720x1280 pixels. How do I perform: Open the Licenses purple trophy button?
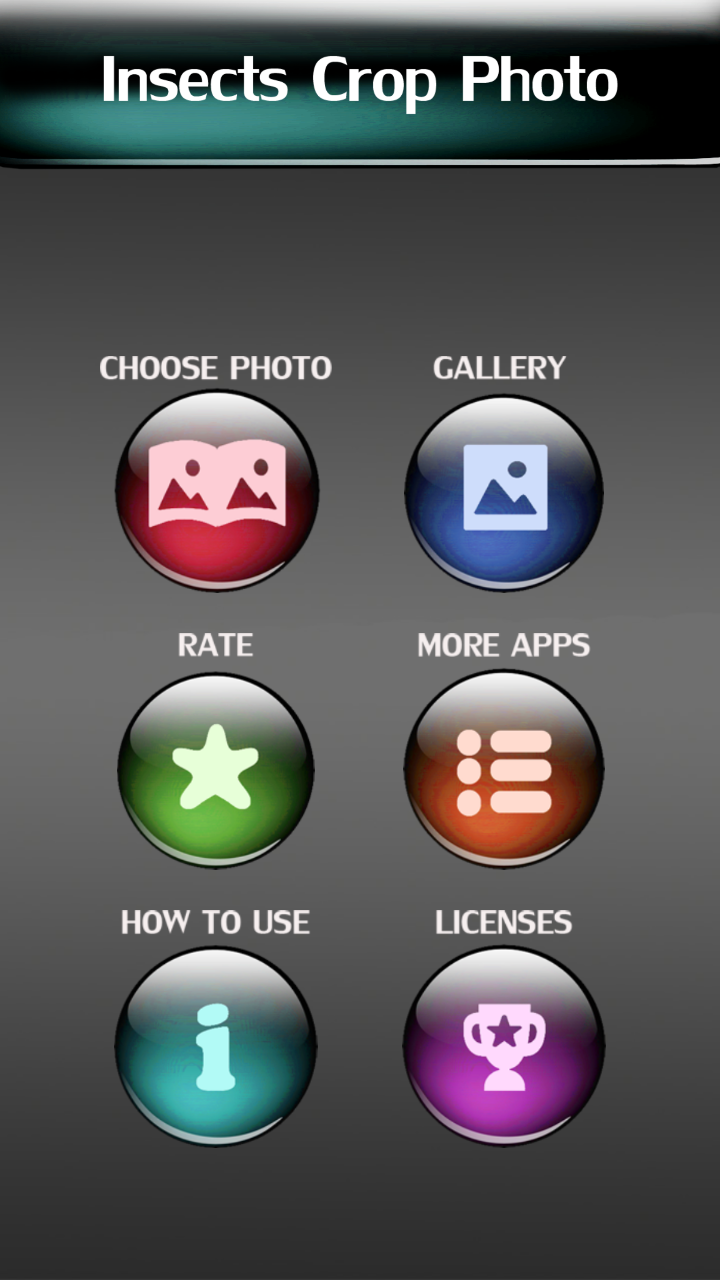(504, 1046)
